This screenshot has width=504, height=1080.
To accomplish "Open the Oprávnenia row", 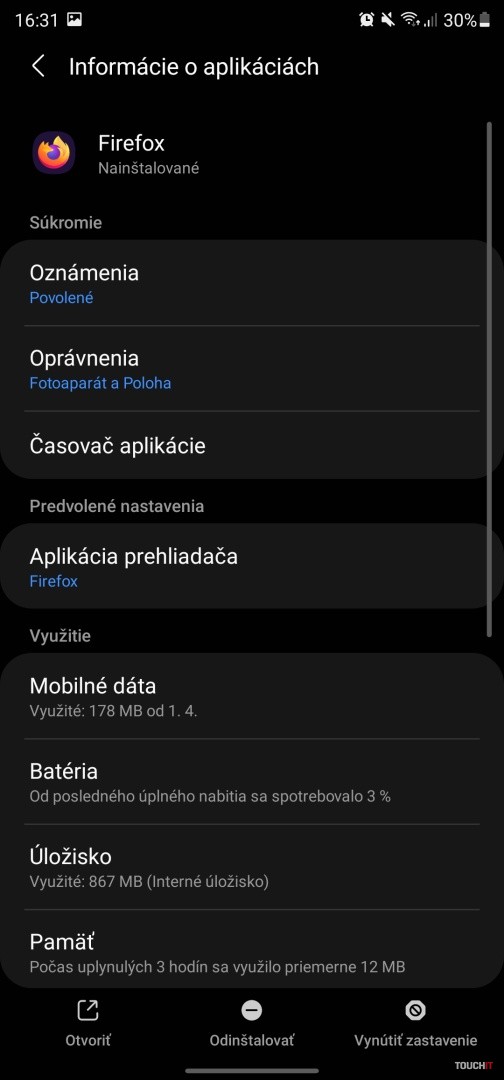I will (x=252, y=368).
